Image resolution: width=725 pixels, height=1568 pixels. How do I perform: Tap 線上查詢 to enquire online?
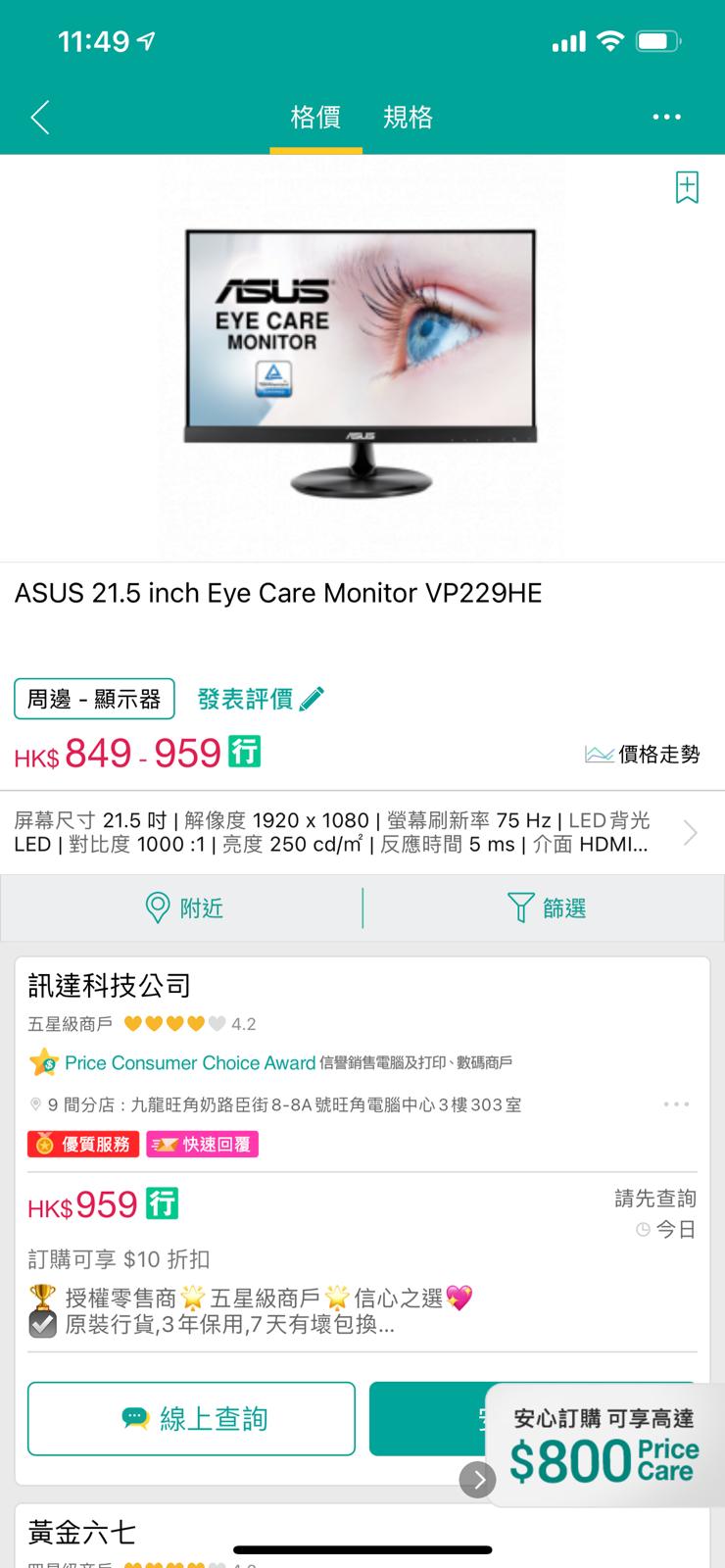pos(192,1418)
